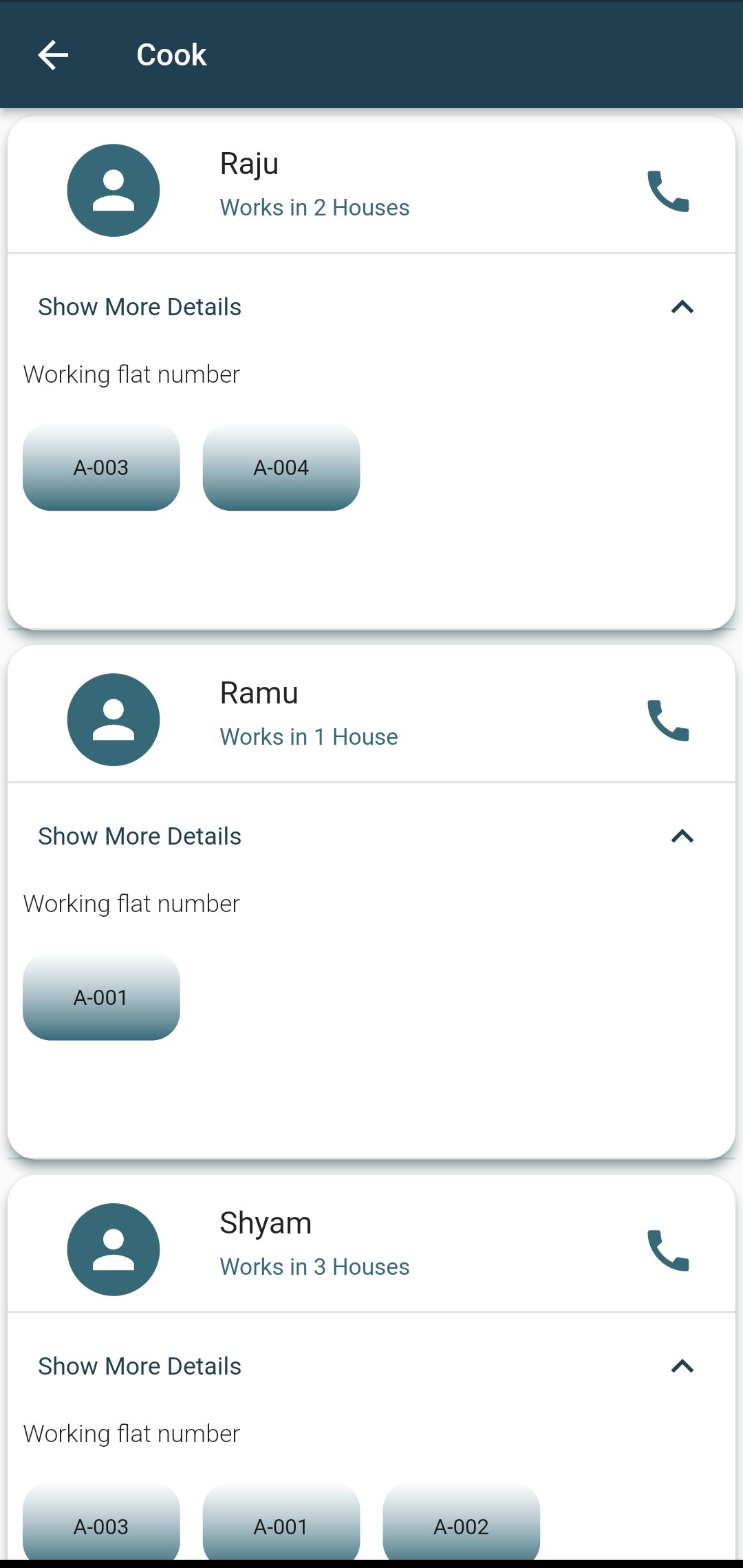Select flat A-003 under Raju
Viewport: 743px width, 1568px height.
[x=101, y=468]
